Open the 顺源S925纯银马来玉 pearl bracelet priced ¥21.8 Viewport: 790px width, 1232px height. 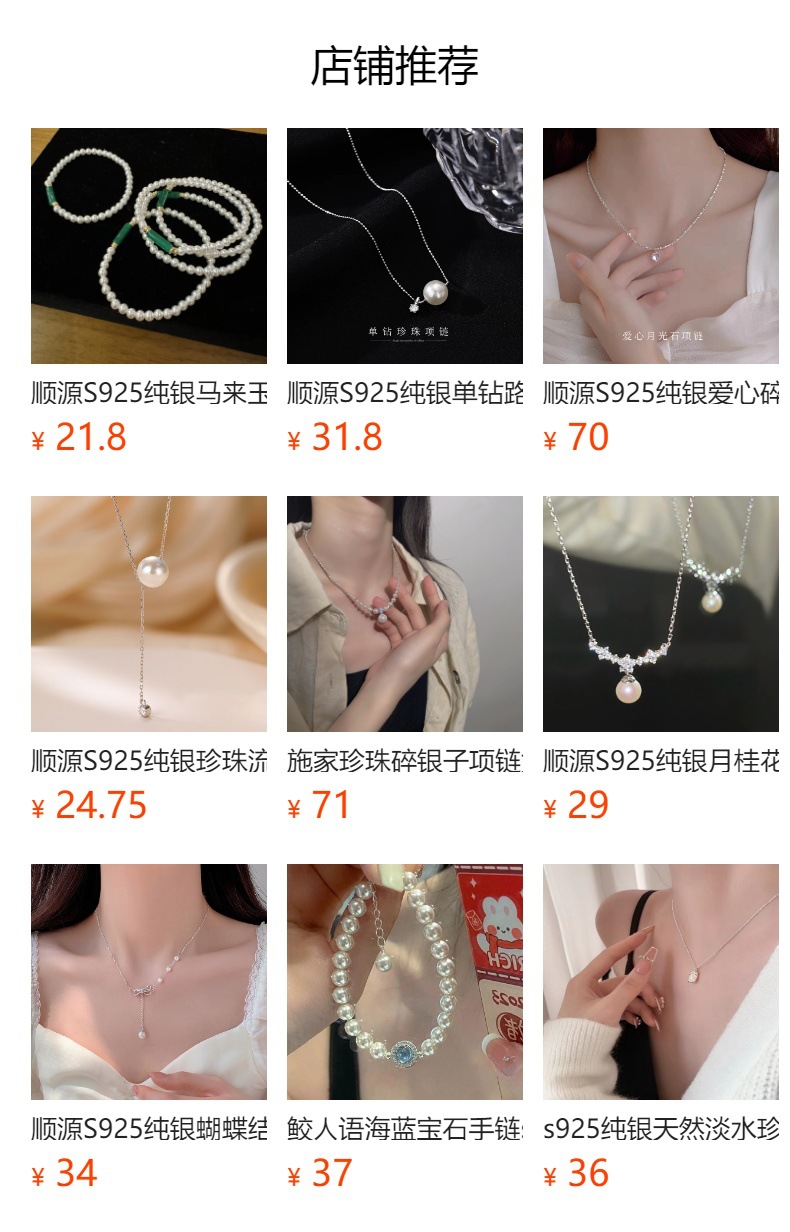point(149,246)
